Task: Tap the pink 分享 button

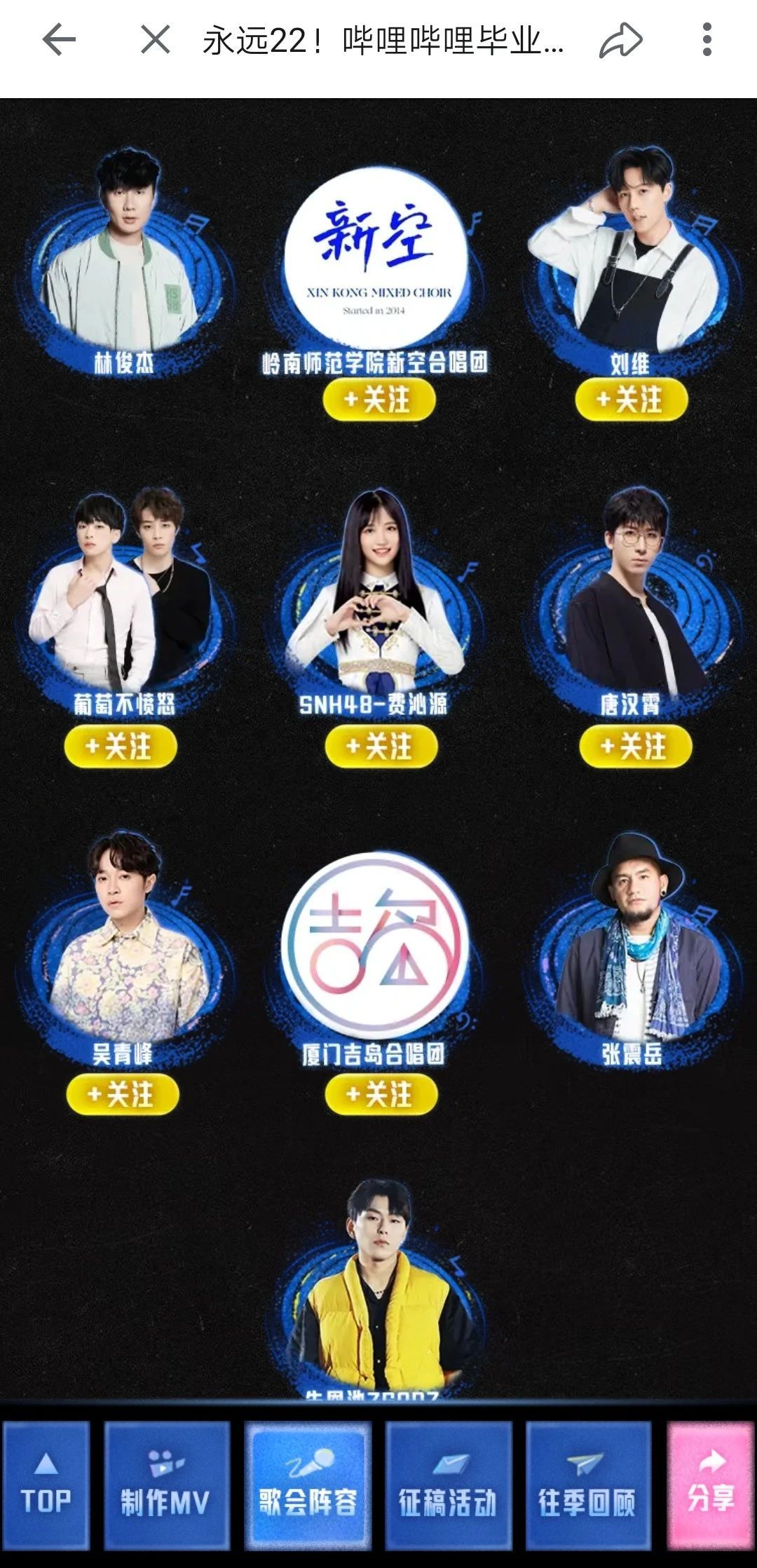Action: (x=711, y=1486)
